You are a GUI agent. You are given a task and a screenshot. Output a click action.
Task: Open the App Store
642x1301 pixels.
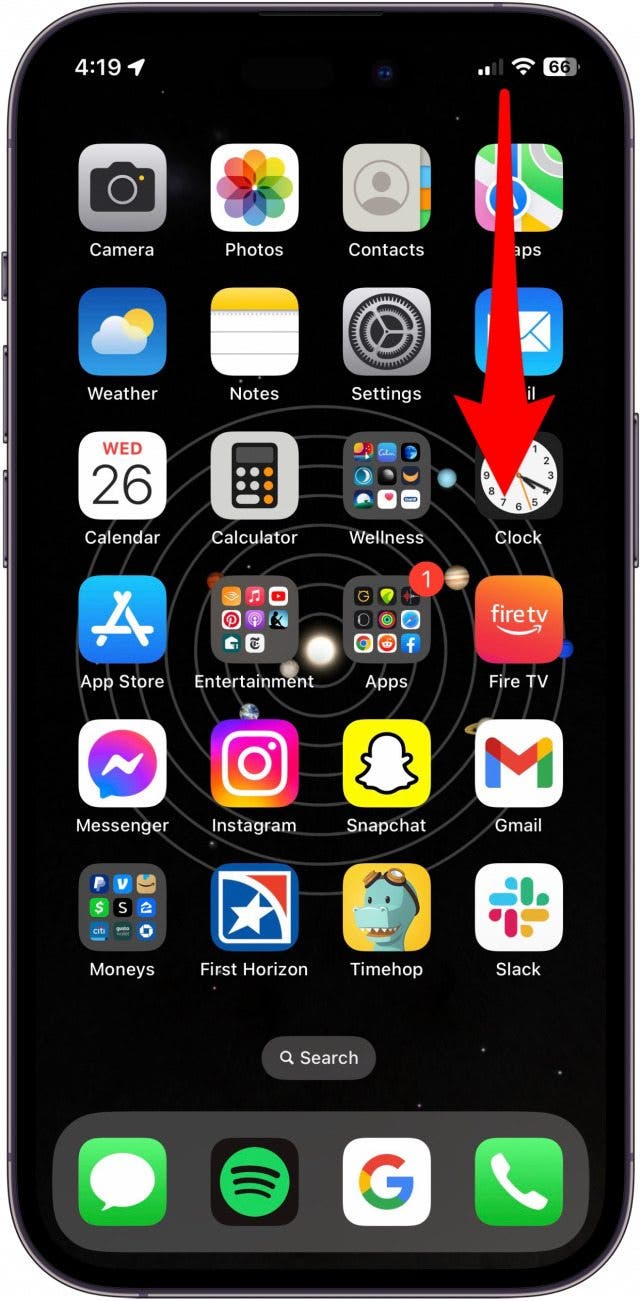pos(122,620)
